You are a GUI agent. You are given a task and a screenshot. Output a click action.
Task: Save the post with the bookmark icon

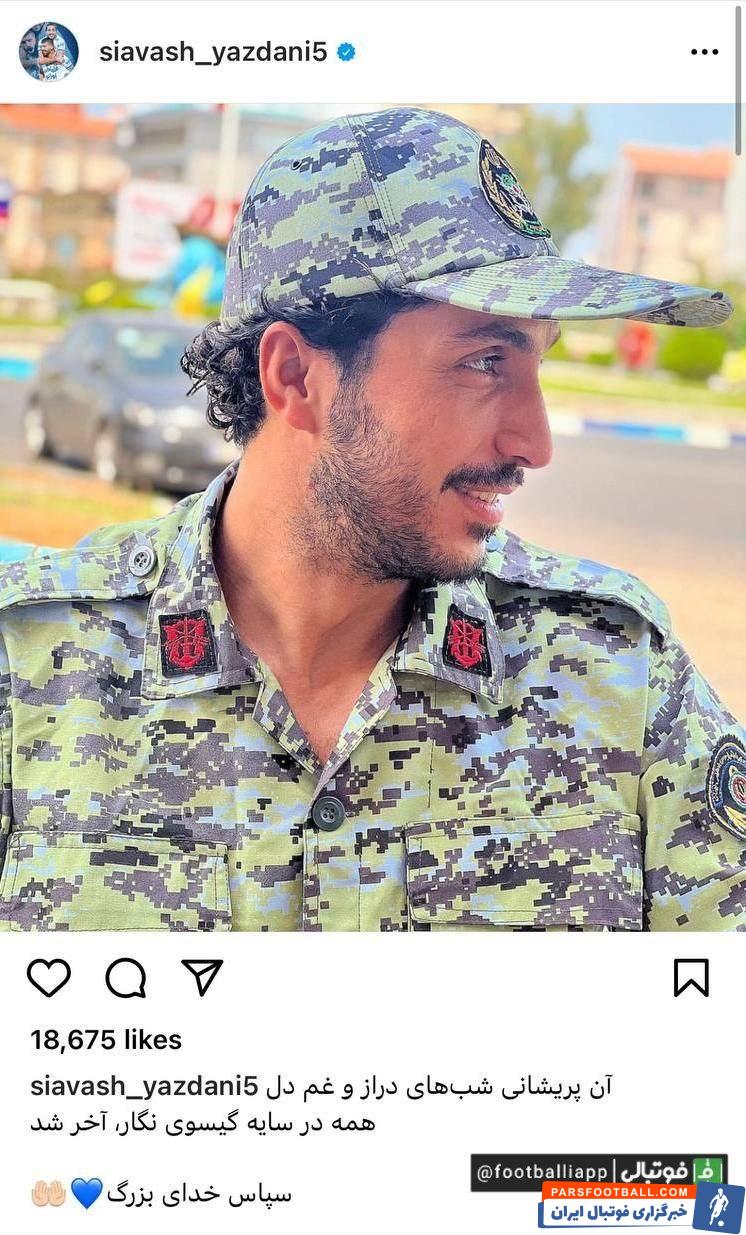[x=691, y=978]
